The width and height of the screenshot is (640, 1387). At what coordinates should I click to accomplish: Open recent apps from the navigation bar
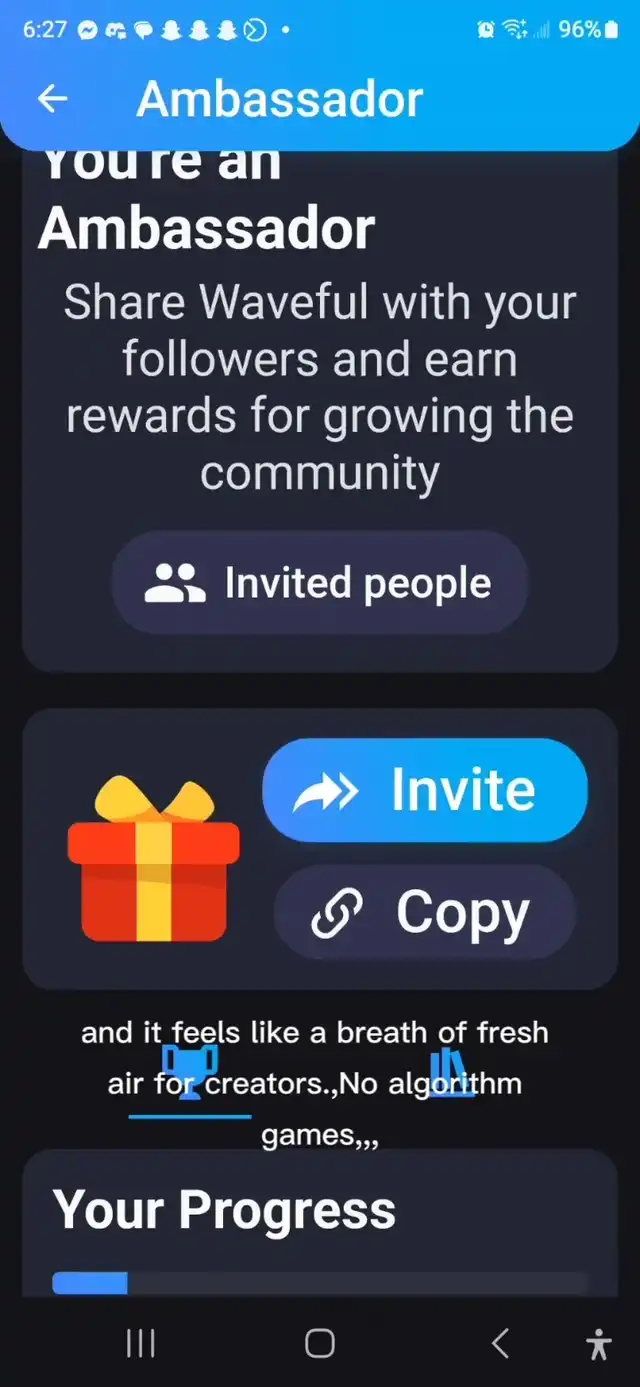point(140,1343)
